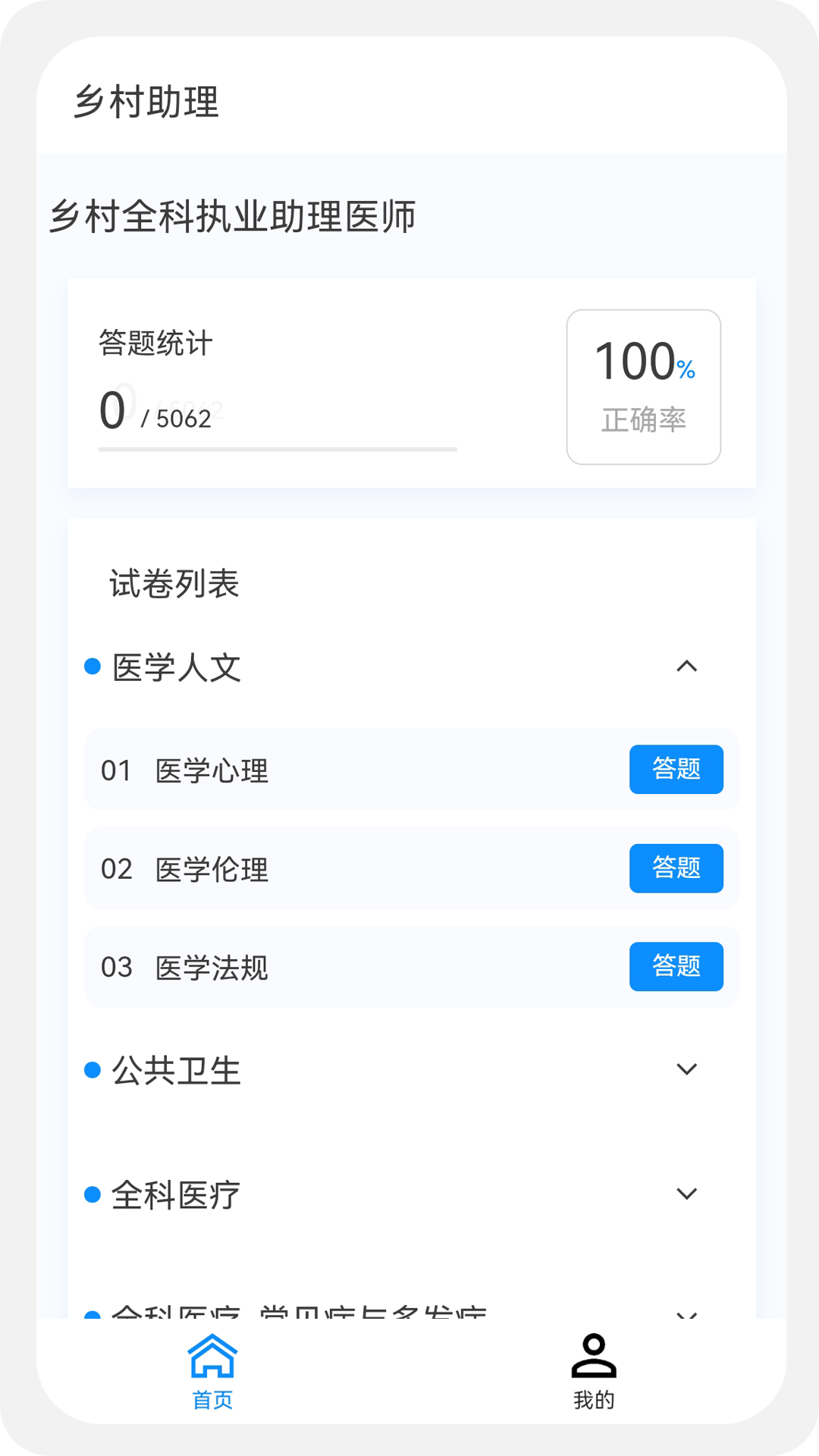This screenshot has width=819, height=1456.
Task: Select the 01 医学心理 row
Action: [x=341, y=770]
